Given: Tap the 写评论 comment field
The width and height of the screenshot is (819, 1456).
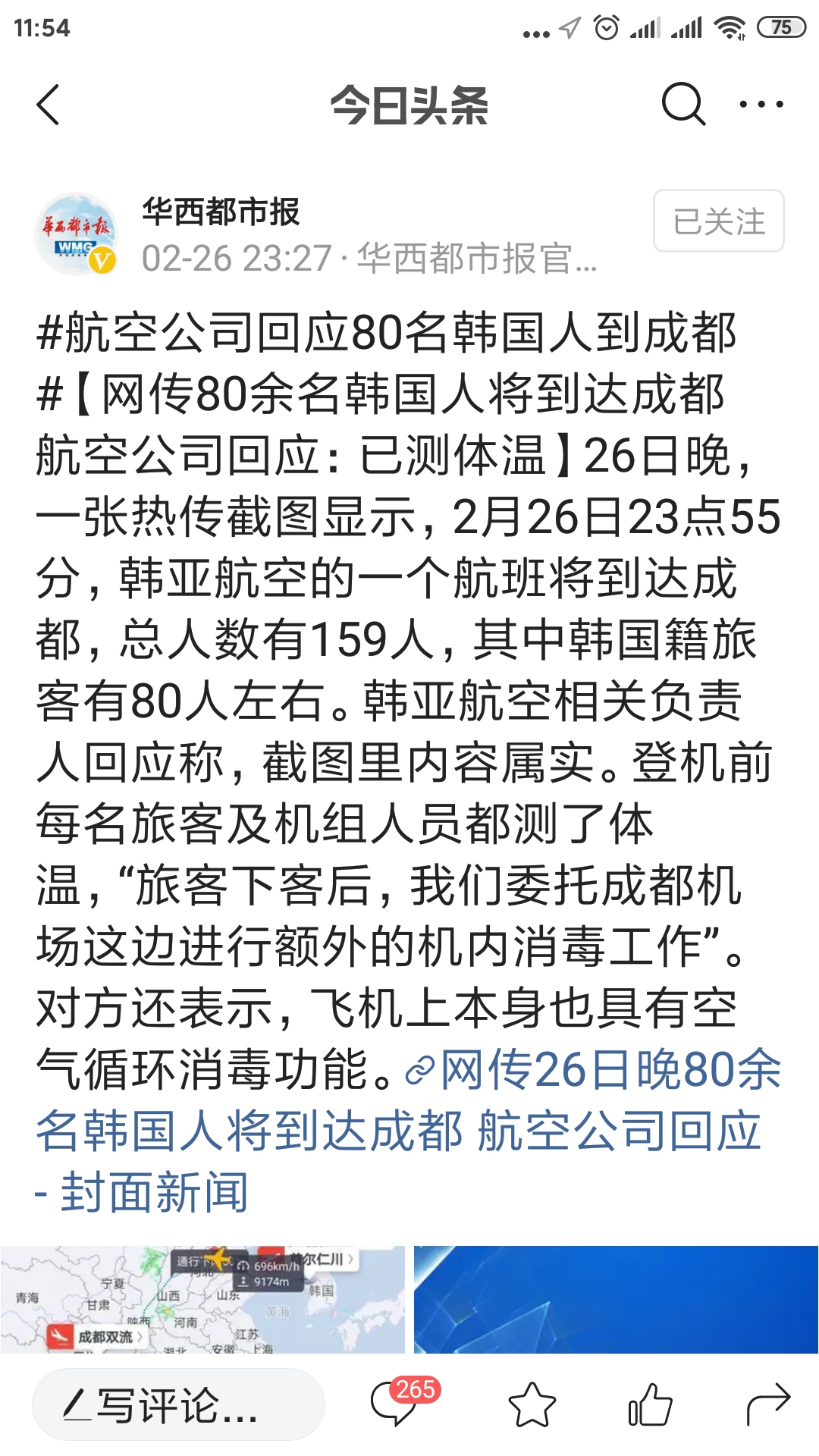Looking at the screenshot, I should tap(178, 1404).
